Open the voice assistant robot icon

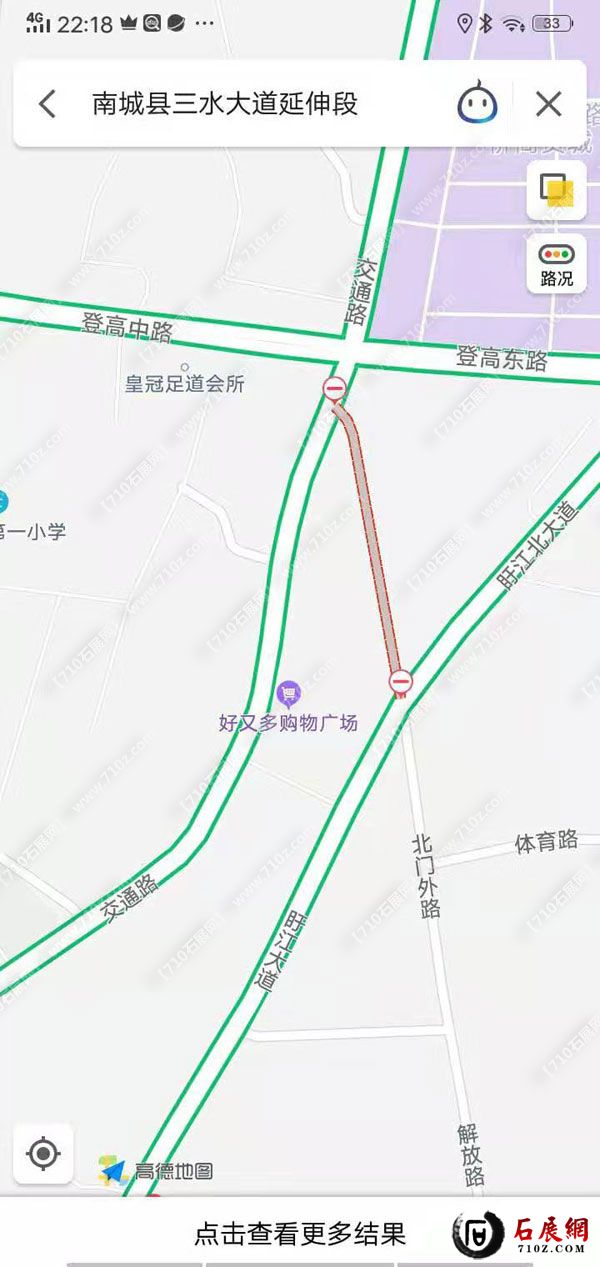coord(477,104)
